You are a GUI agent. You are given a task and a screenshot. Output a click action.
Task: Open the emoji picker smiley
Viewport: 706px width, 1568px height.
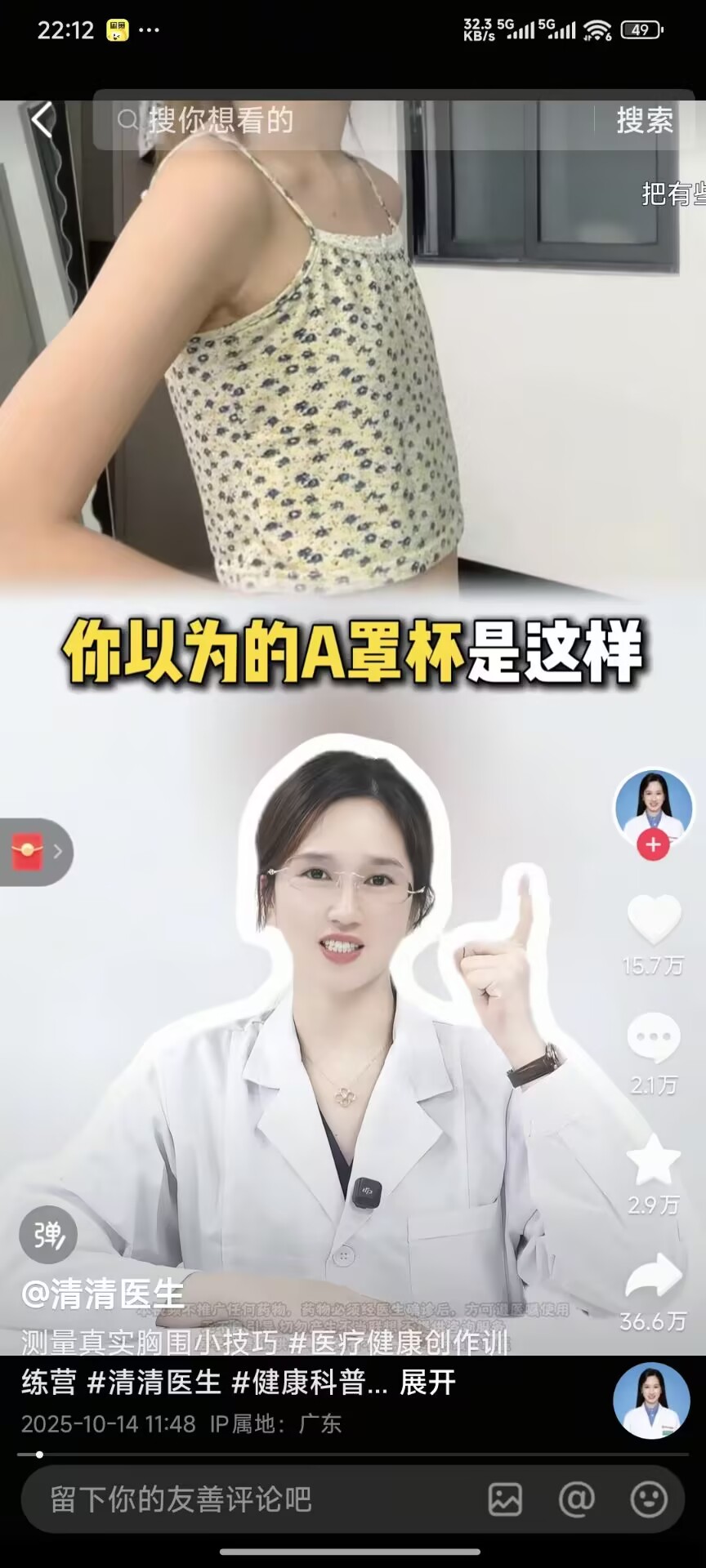[x=649, y=1499]
